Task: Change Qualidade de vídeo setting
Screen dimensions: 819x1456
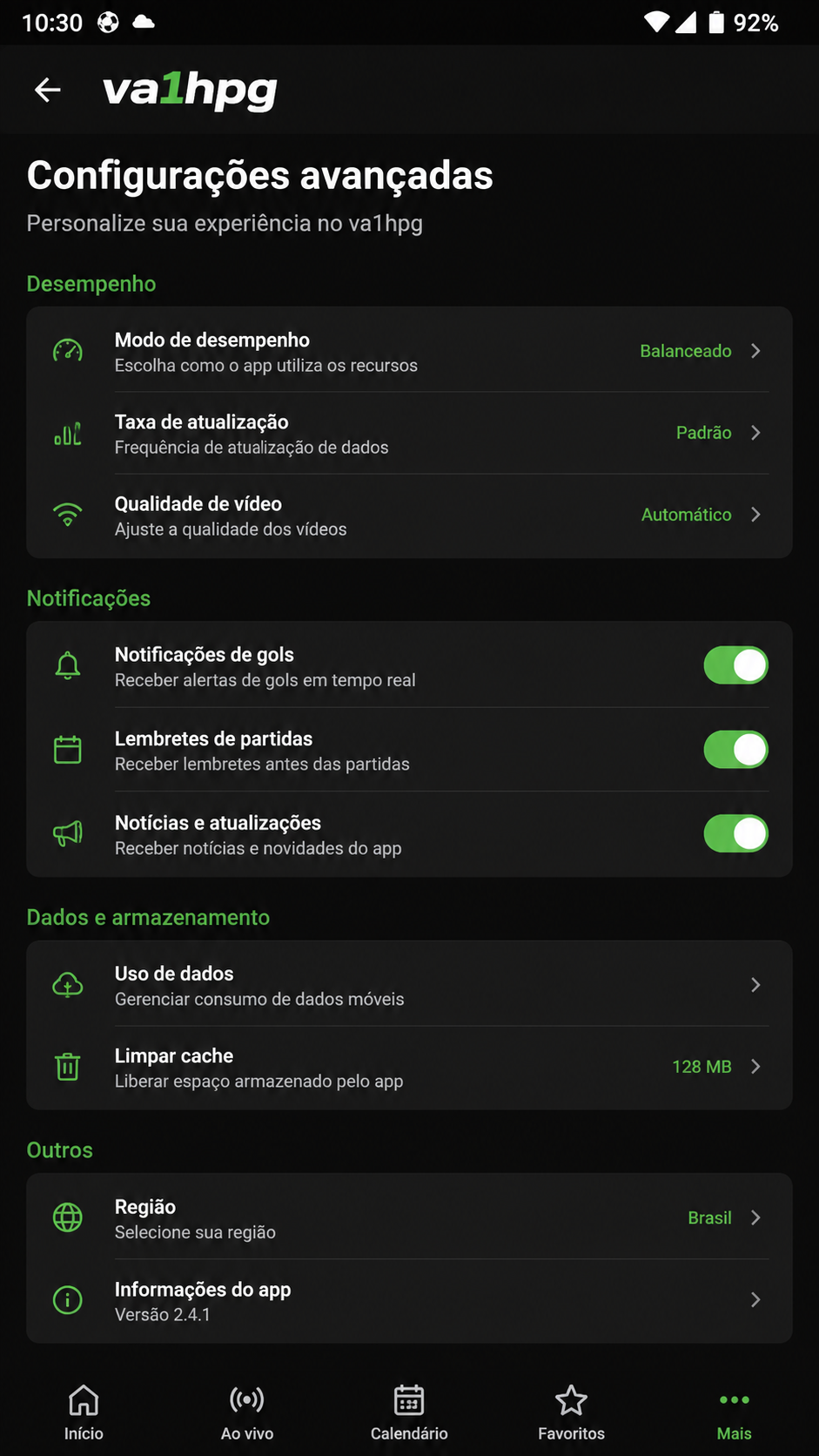Action: pos(409,516)
